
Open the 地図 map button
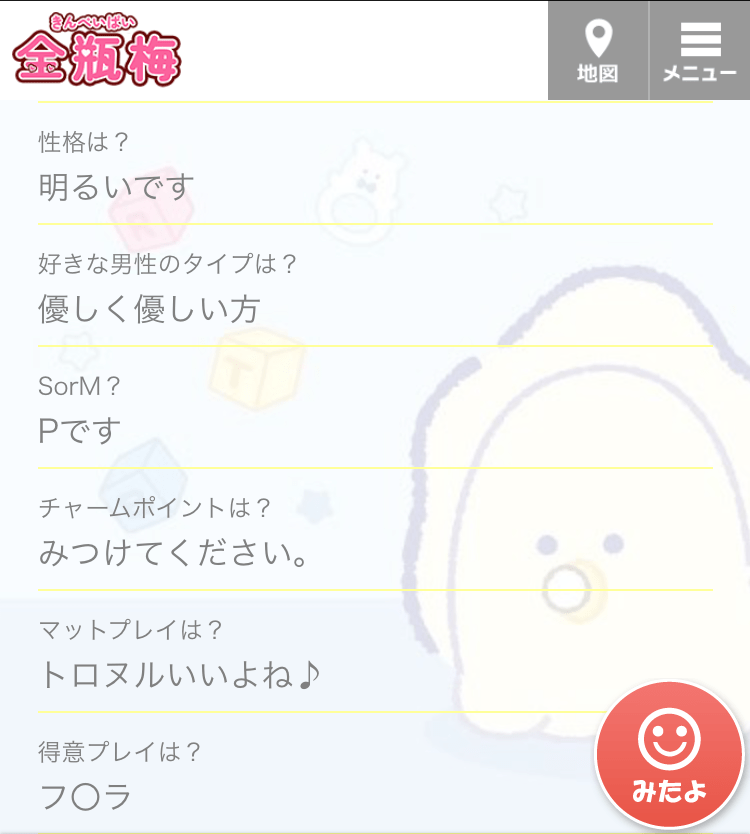tap(598, 51)
